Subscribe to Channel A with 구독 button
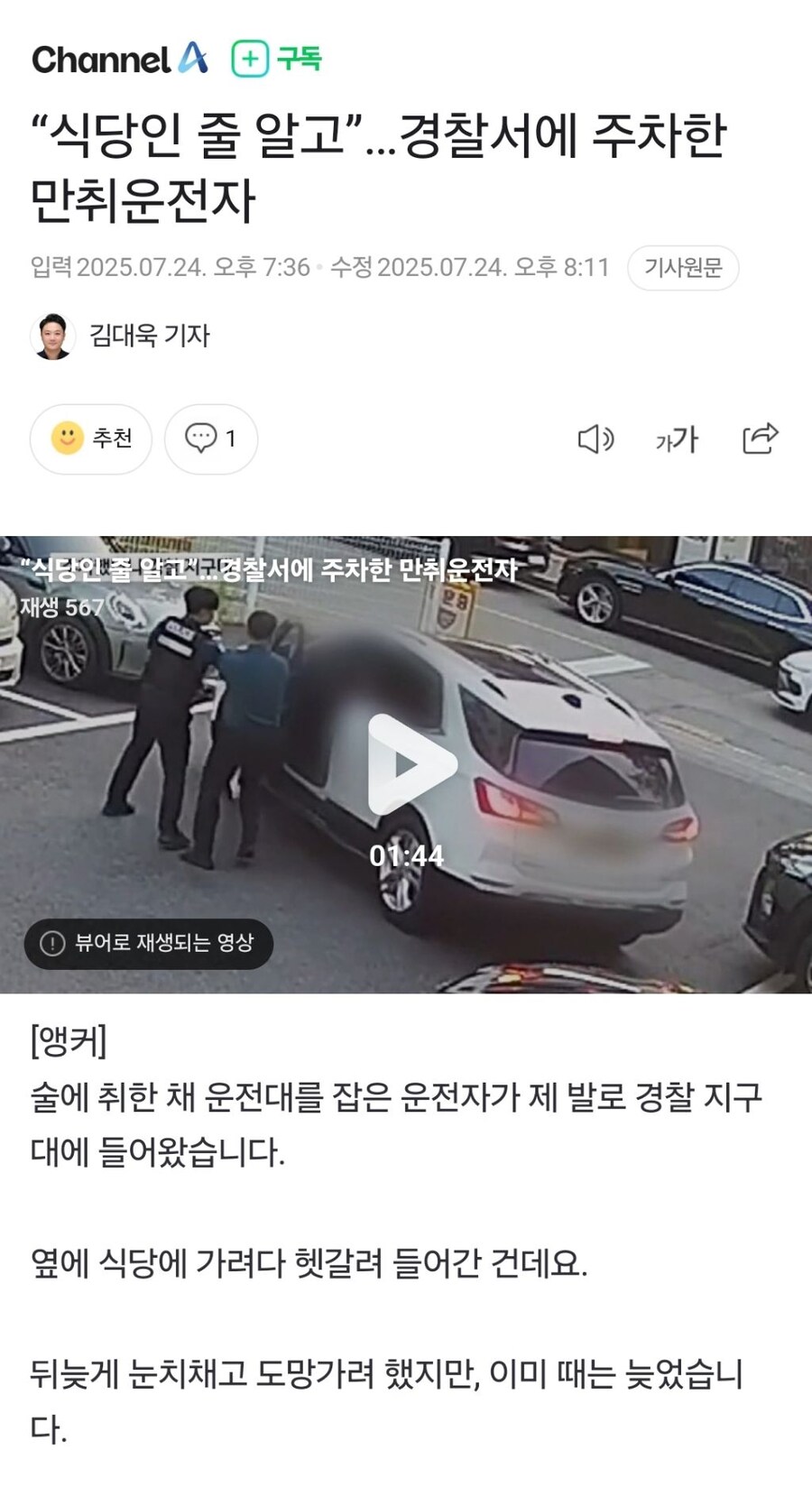This screenshot has width=812, height=1487. point(277,60)
